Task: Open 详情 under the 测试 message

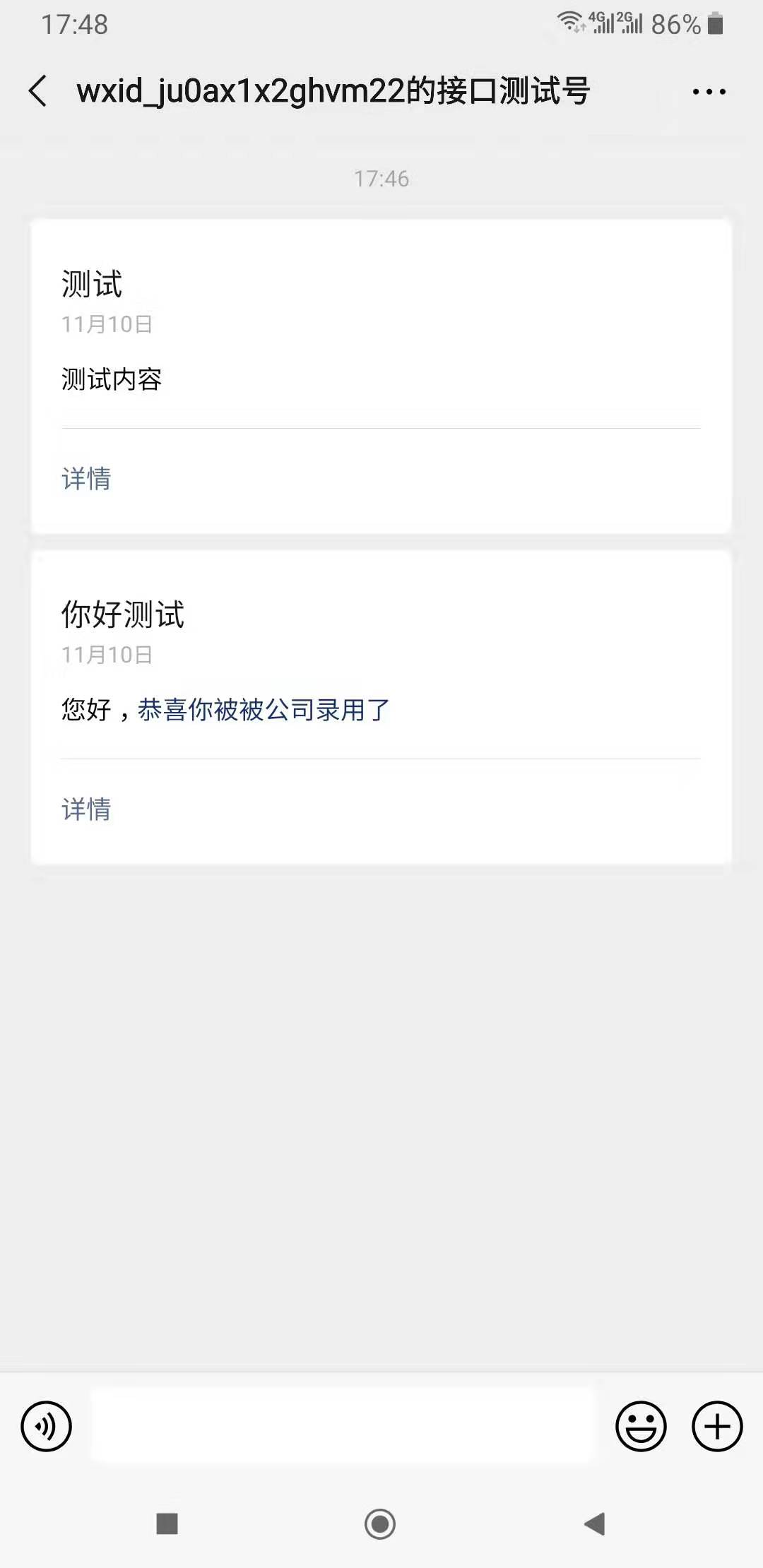Action: (x=86, y=479)
